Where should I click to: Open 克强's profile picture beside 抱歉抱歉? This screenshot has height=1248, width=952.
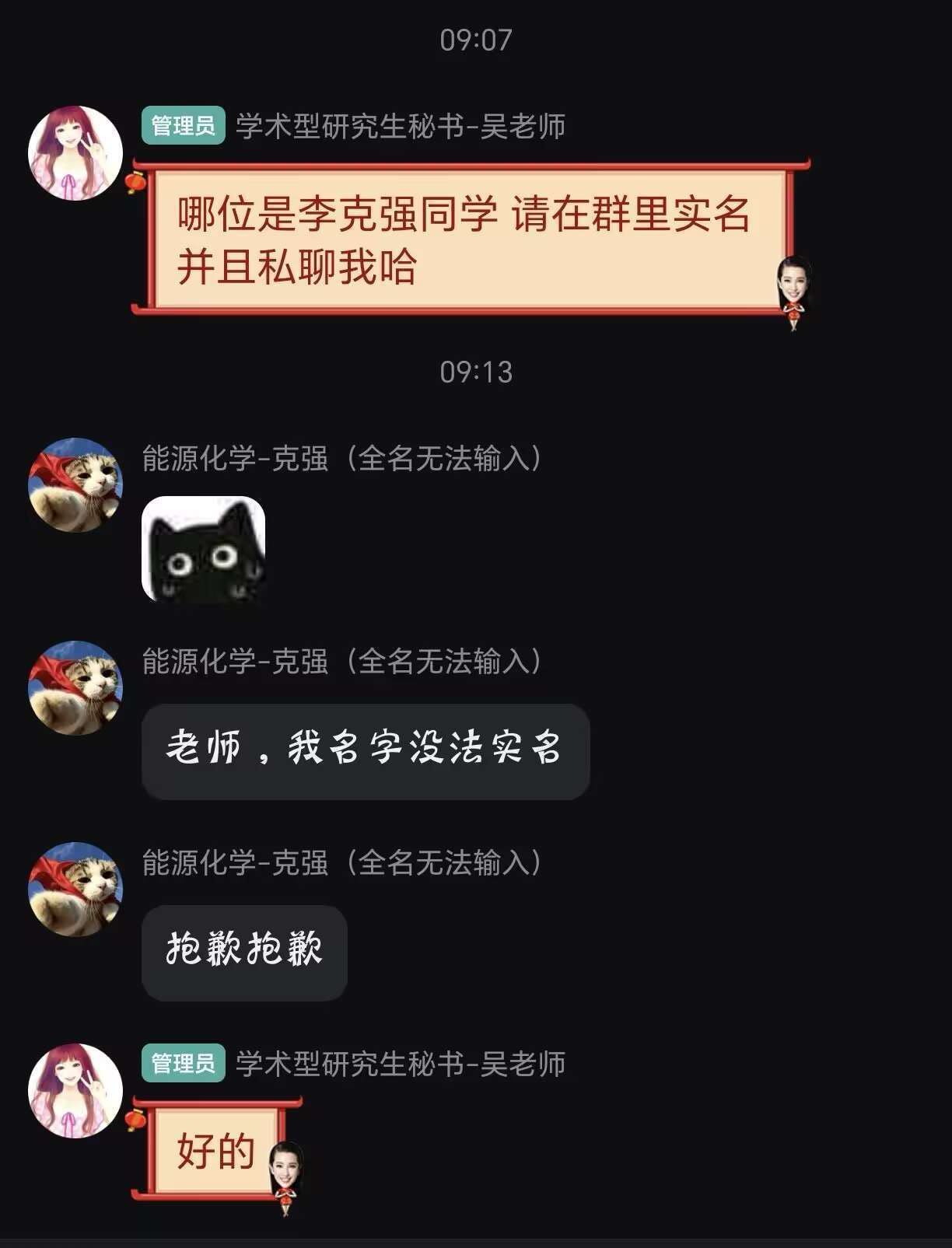tap(75, 890)
